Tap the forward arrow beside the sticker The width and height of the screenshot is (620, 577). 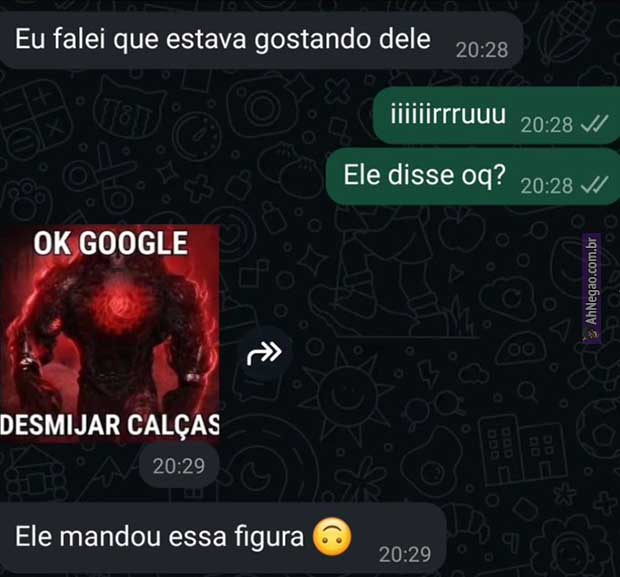tap(265, 352)
